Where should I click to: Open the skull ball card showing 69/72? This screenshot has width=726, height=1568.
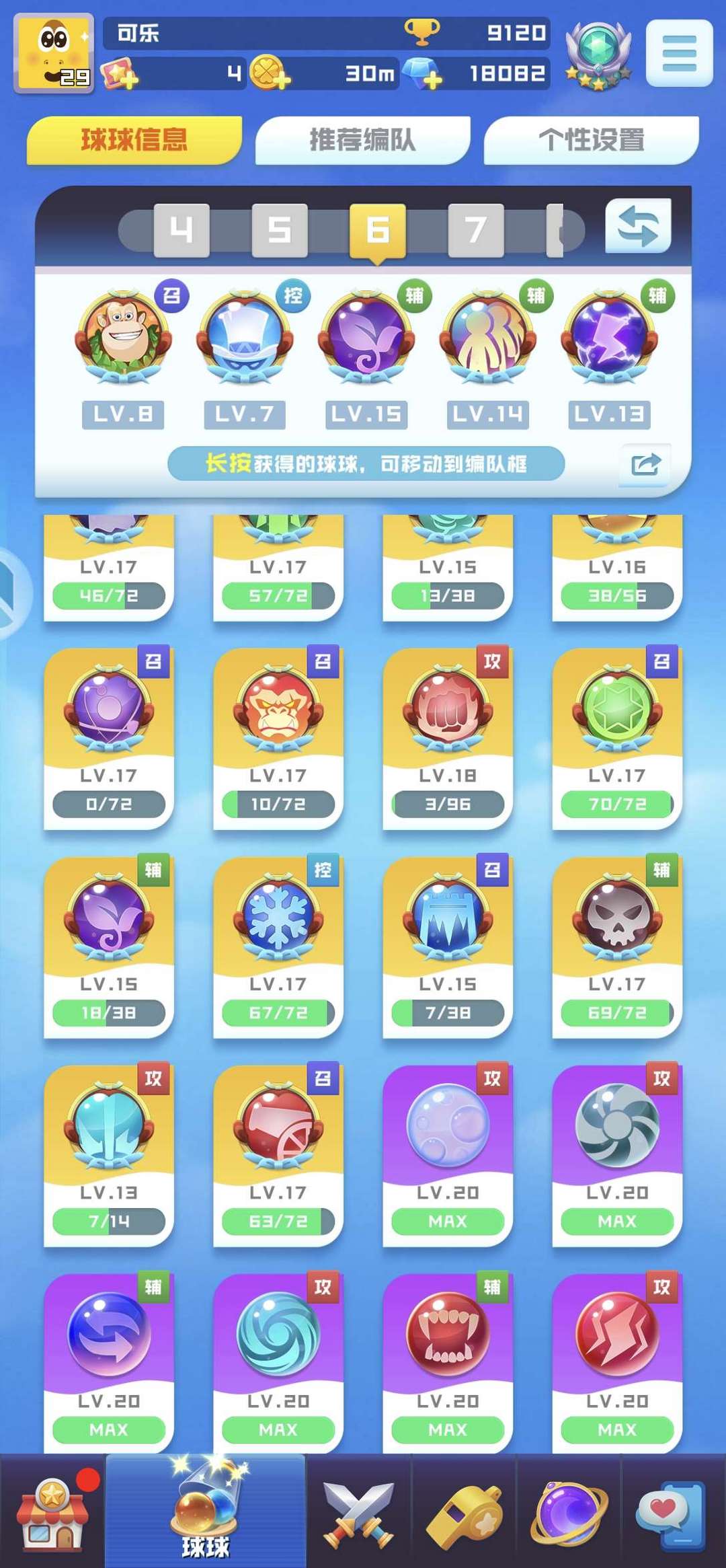click(x=617, y=947)
